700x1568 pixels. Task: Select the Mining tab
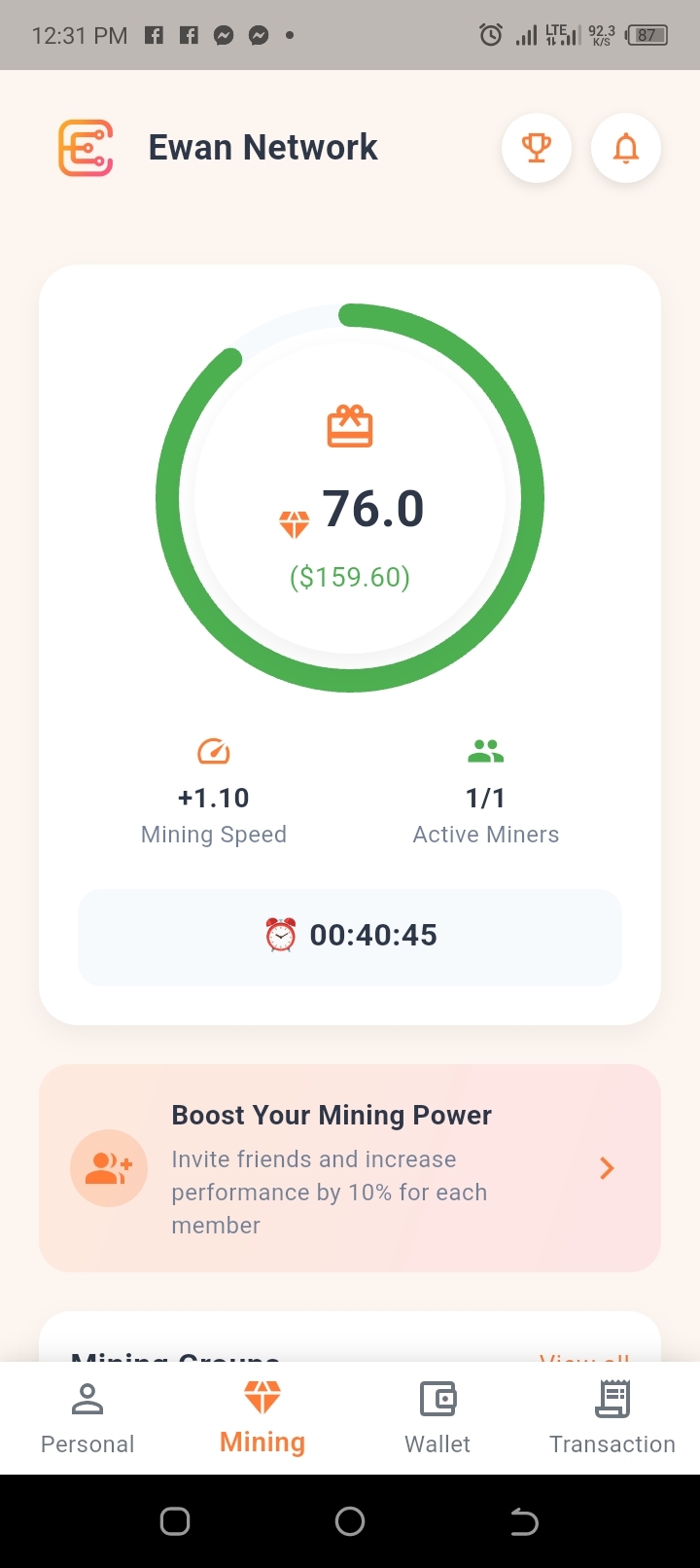click(262, 1417)
